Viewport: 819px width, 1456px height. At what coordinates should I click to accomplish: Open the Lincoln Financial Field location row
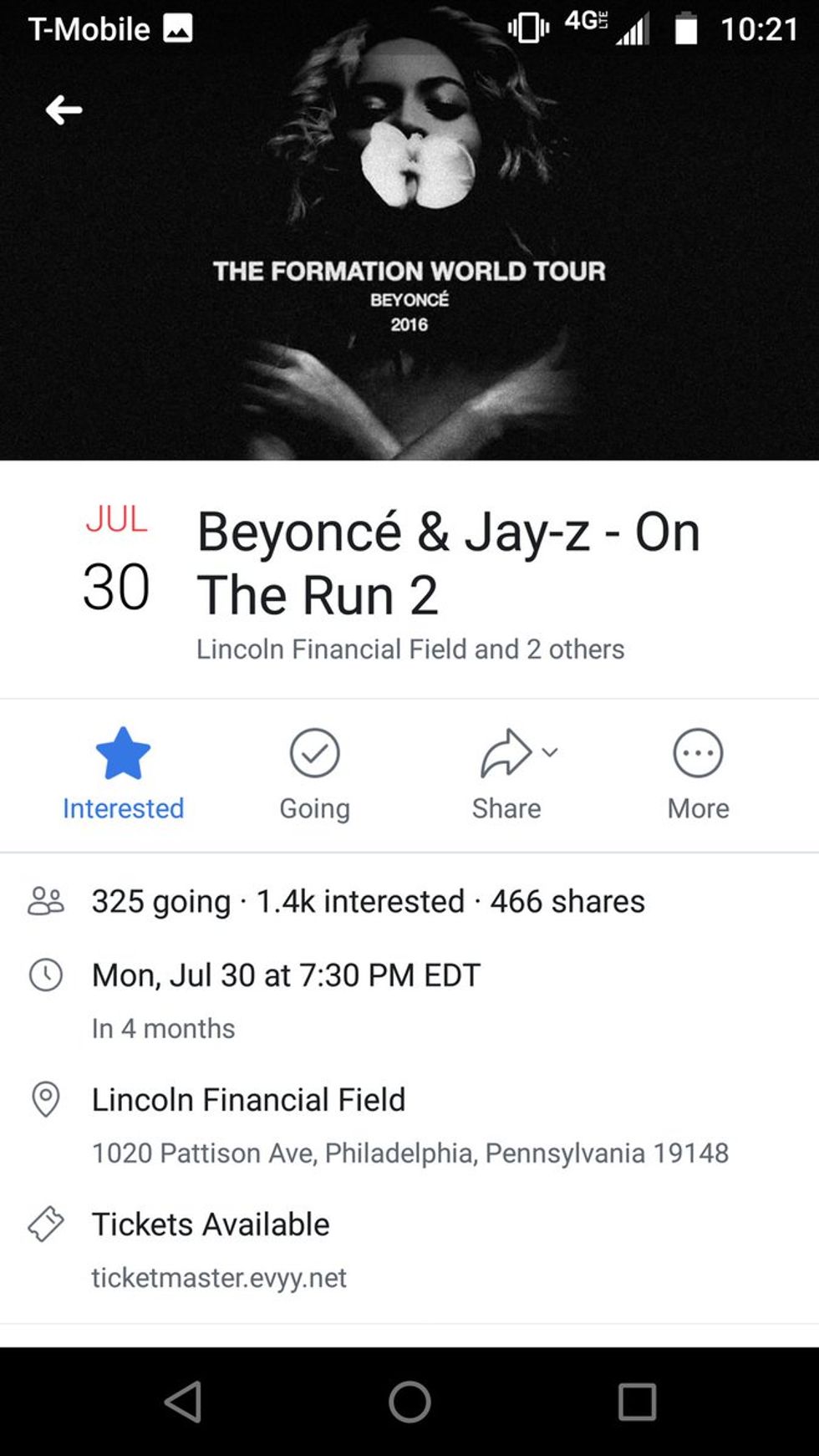point(248,1100)
